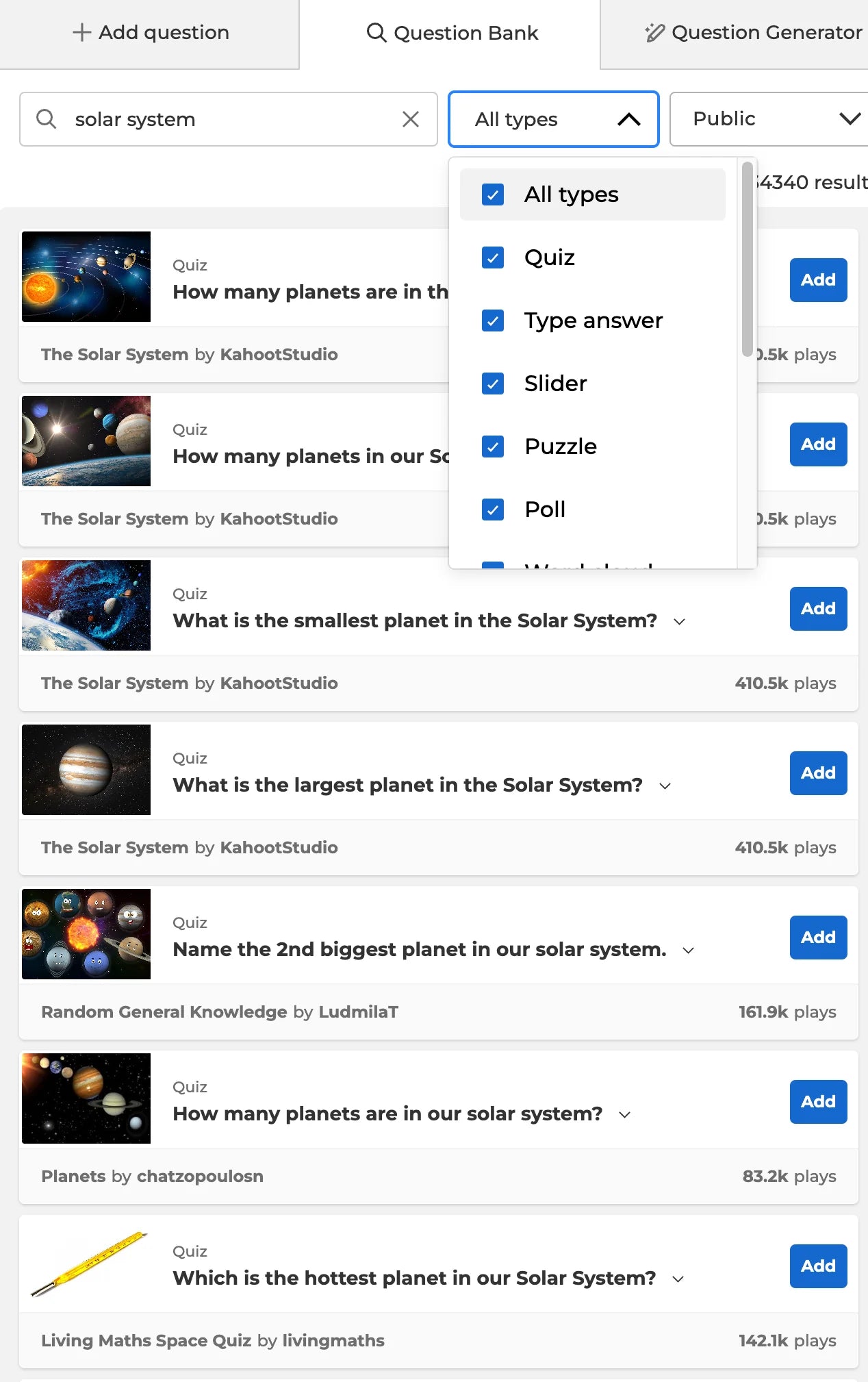
Task: Uncheck the Slider checkbox
Action: pyautogui.click(x=493, y=384)
